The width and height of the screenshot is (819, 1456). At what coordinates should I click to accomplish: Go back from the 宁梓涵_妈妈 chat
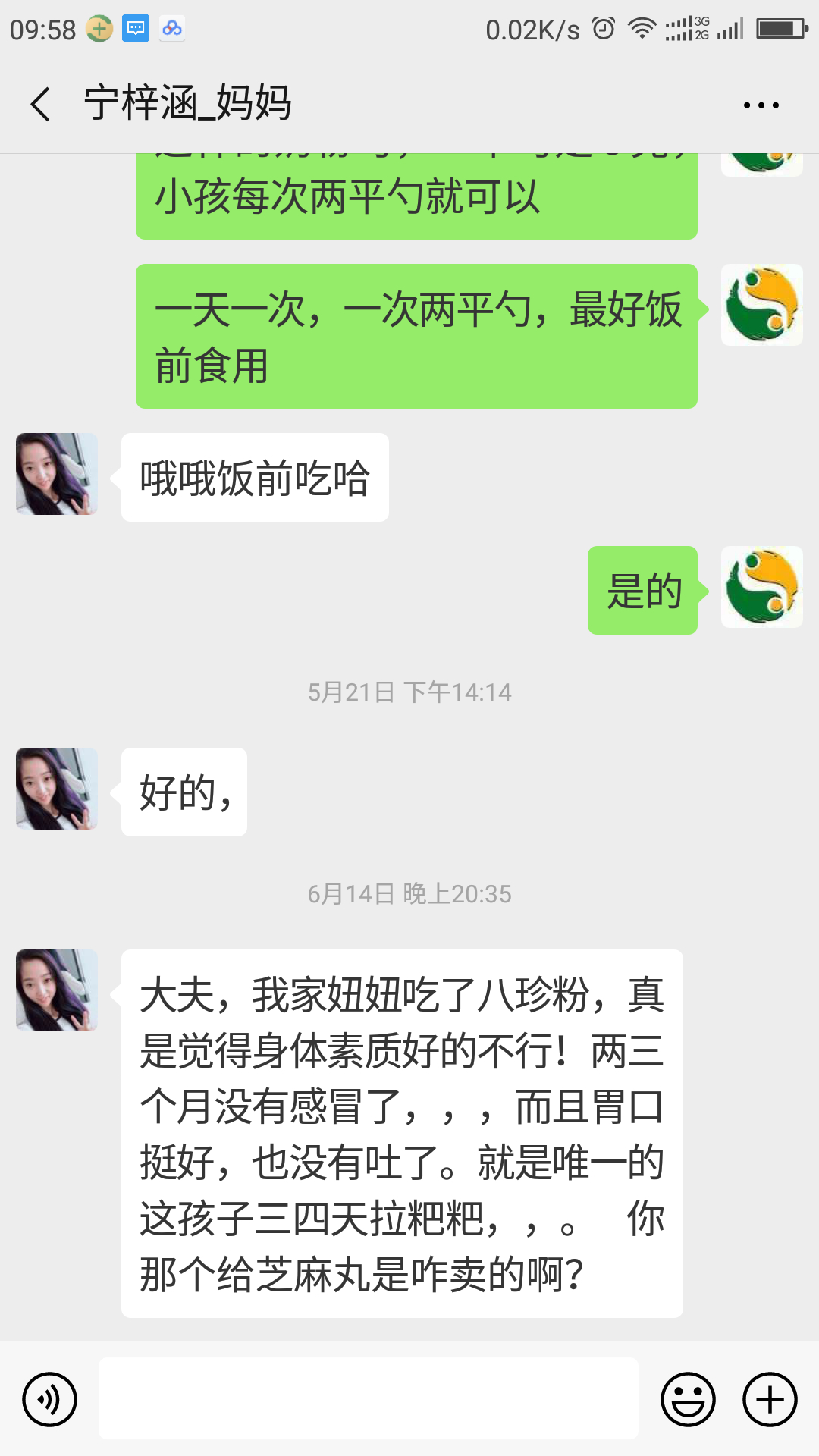pyautogui.click(x=41, y=104)
